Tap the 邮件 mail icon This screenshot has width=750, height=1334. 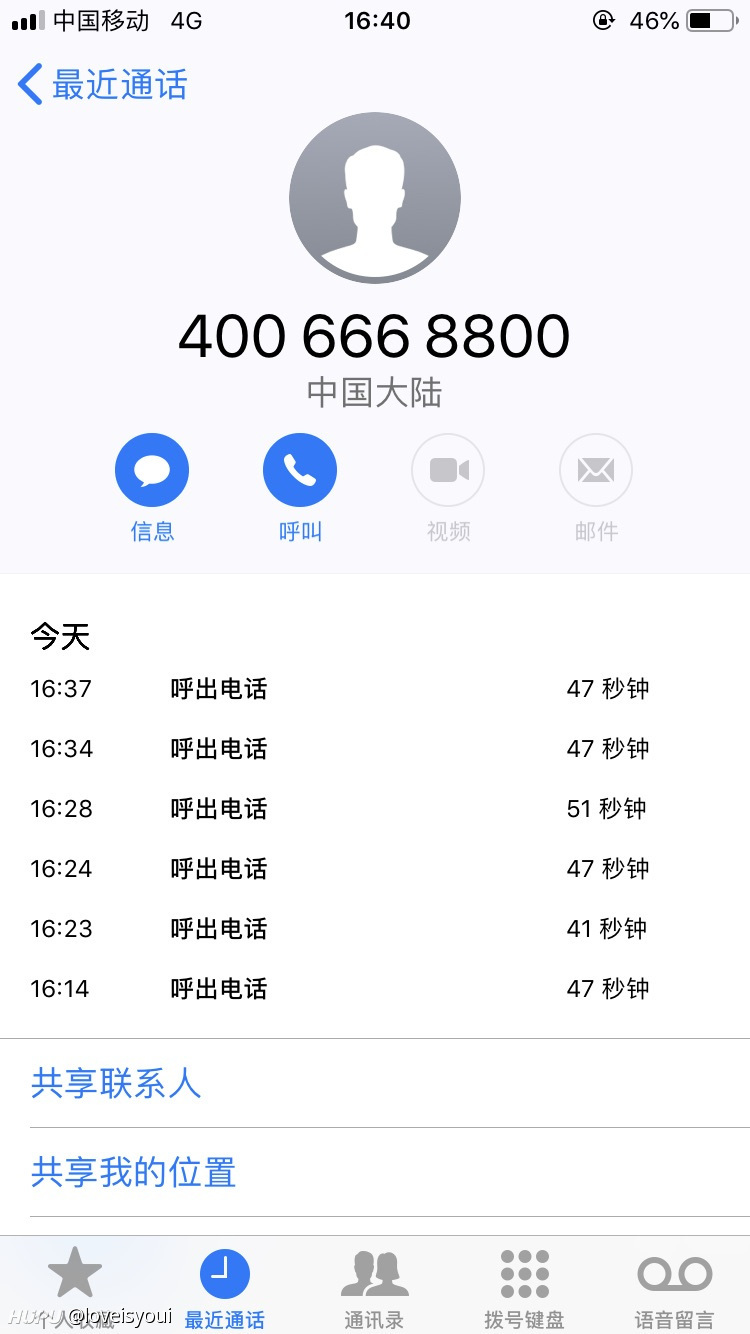point(596,469)
